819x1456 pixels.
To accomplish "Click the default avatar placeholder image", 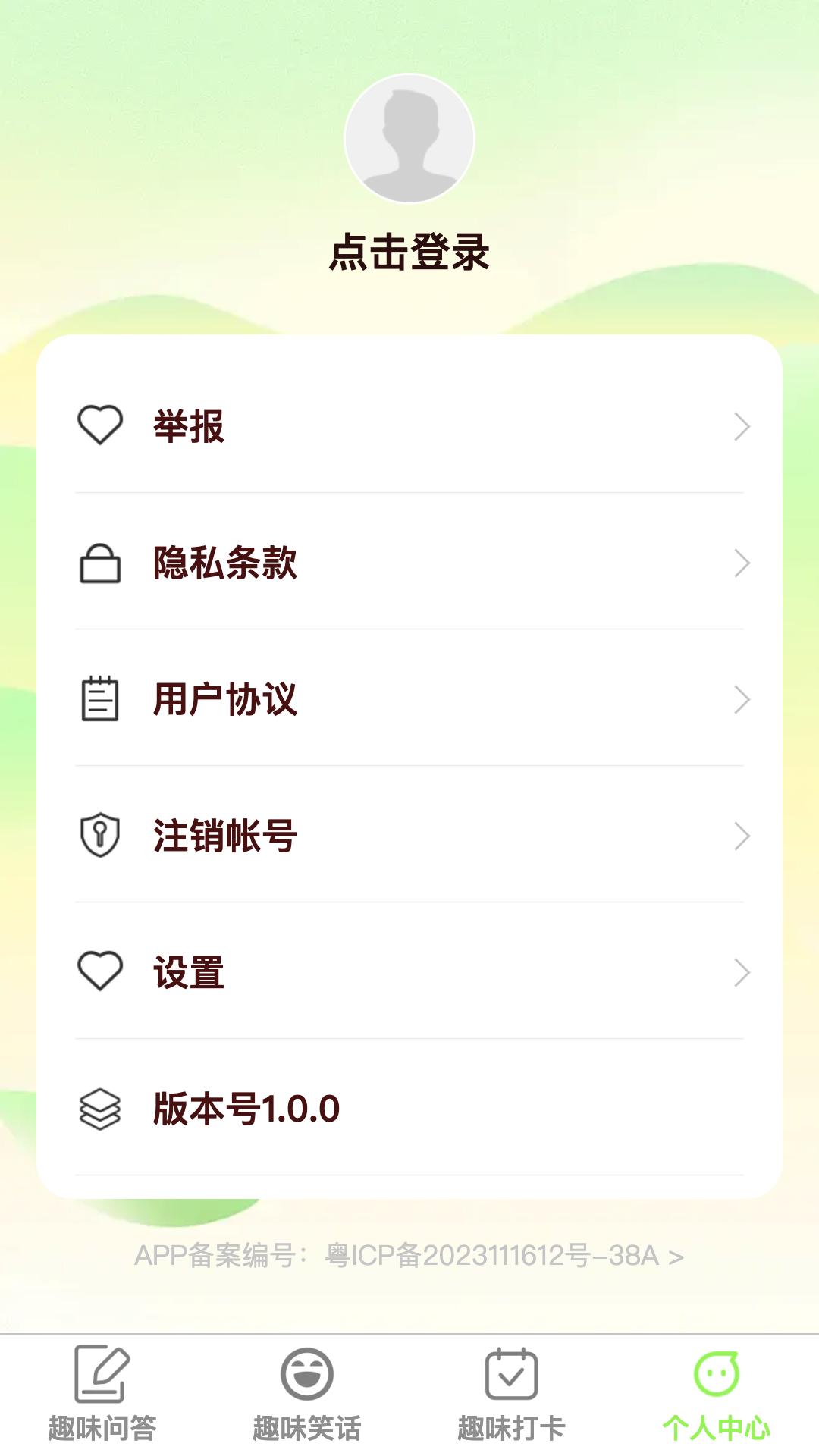I will point(409,139).
